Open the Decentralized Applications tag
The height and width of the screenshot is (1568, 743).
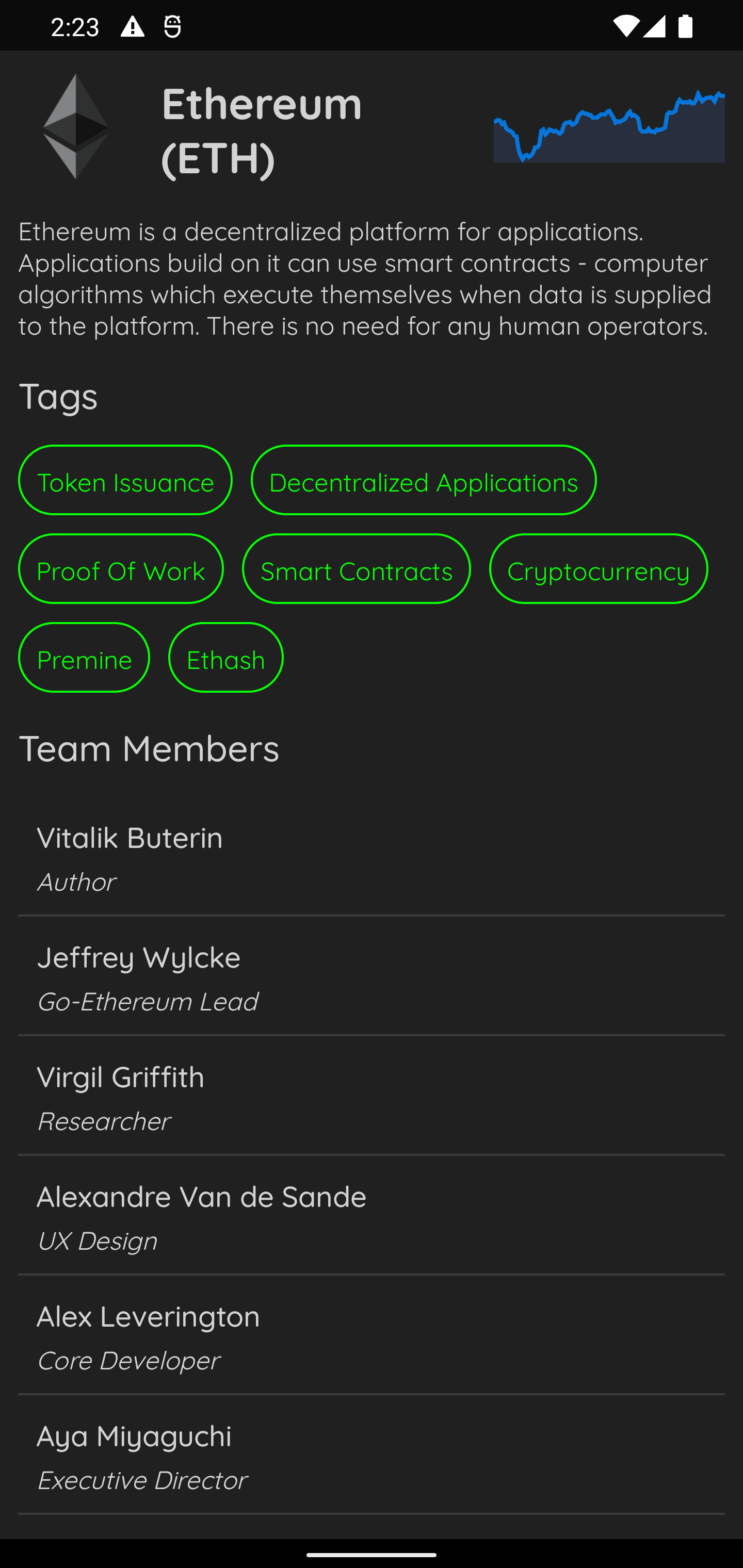click(423, 480)
